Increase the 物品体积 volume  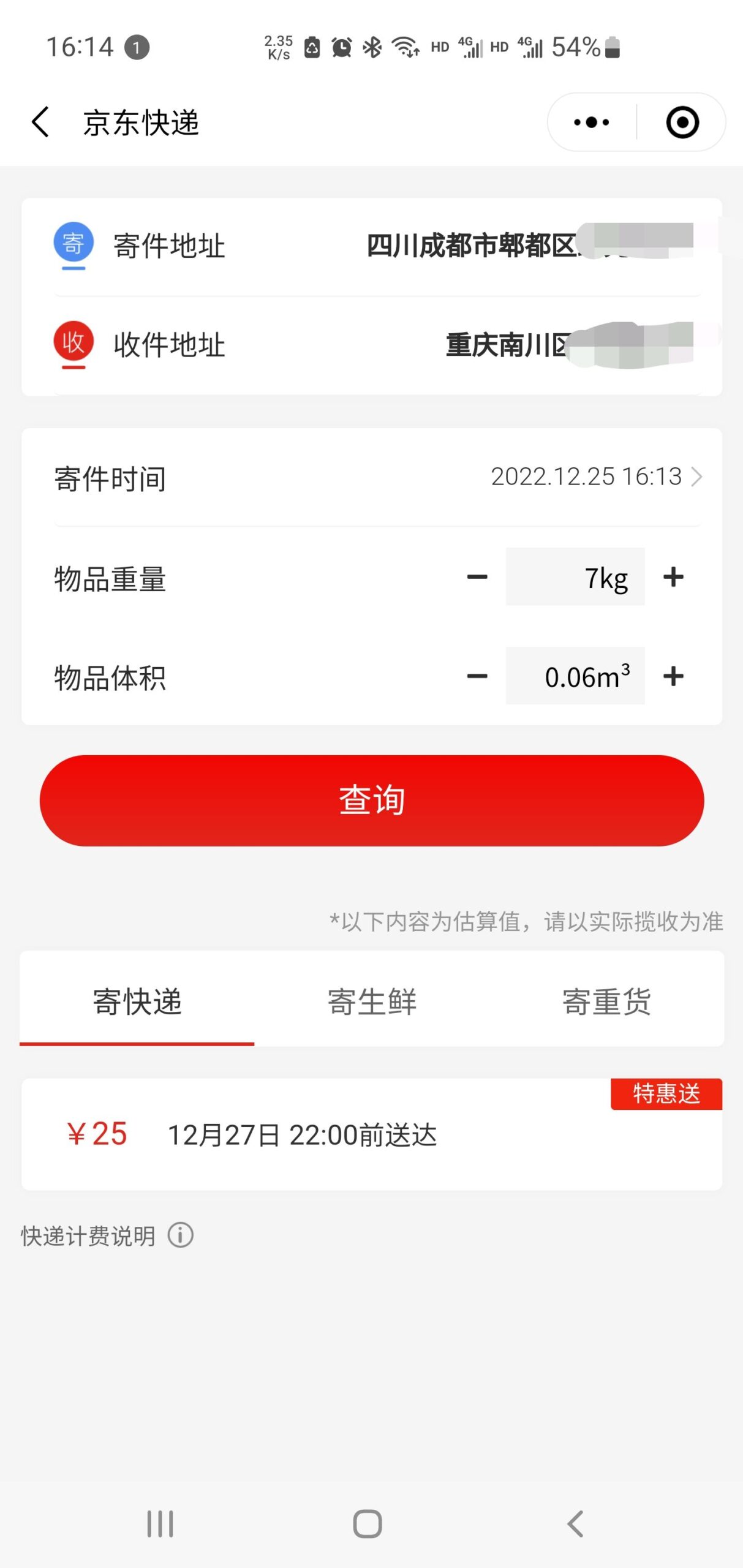click(x=673, y=676)
